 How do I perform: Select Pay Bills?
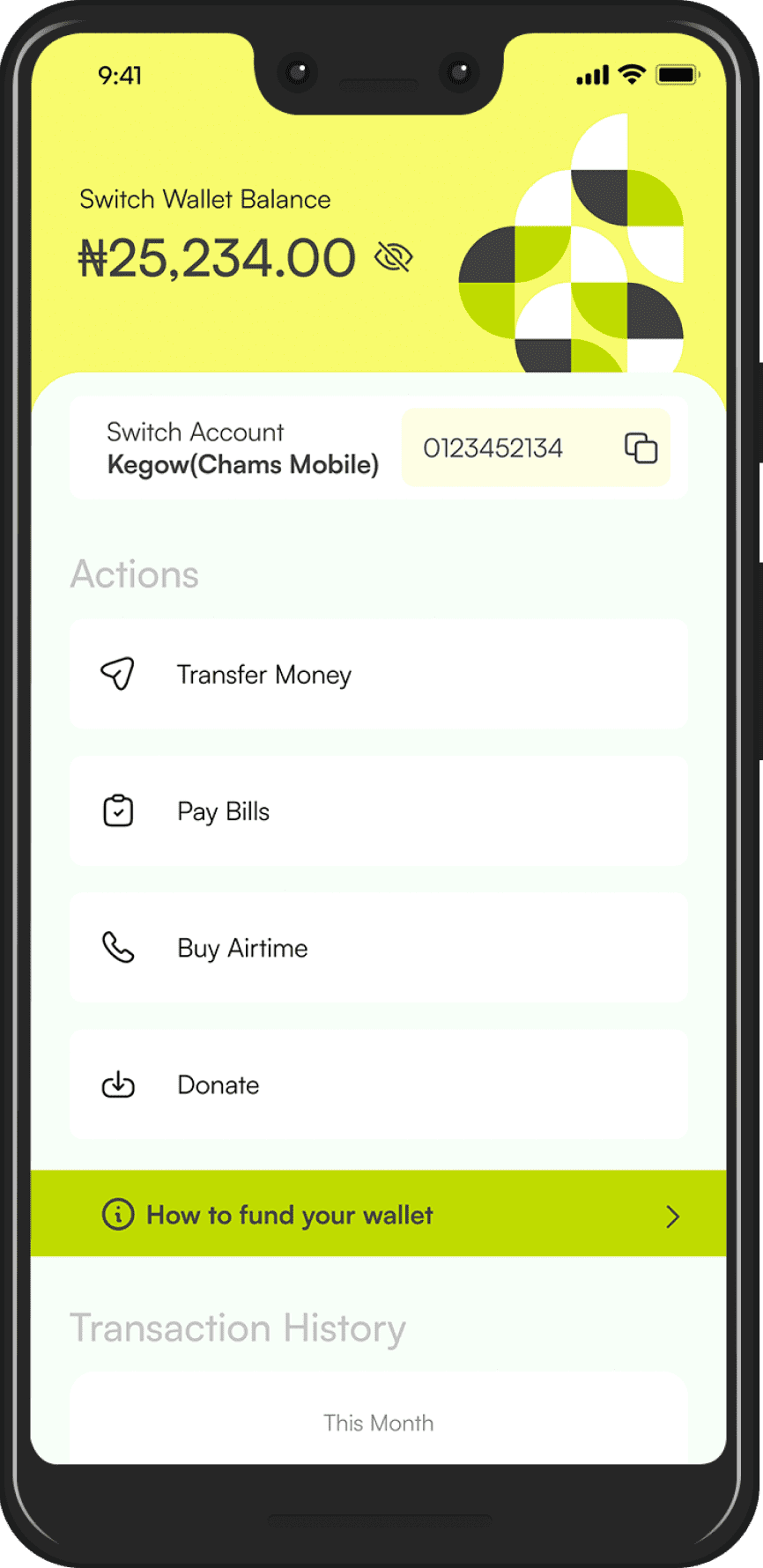(x=379, y=811)
